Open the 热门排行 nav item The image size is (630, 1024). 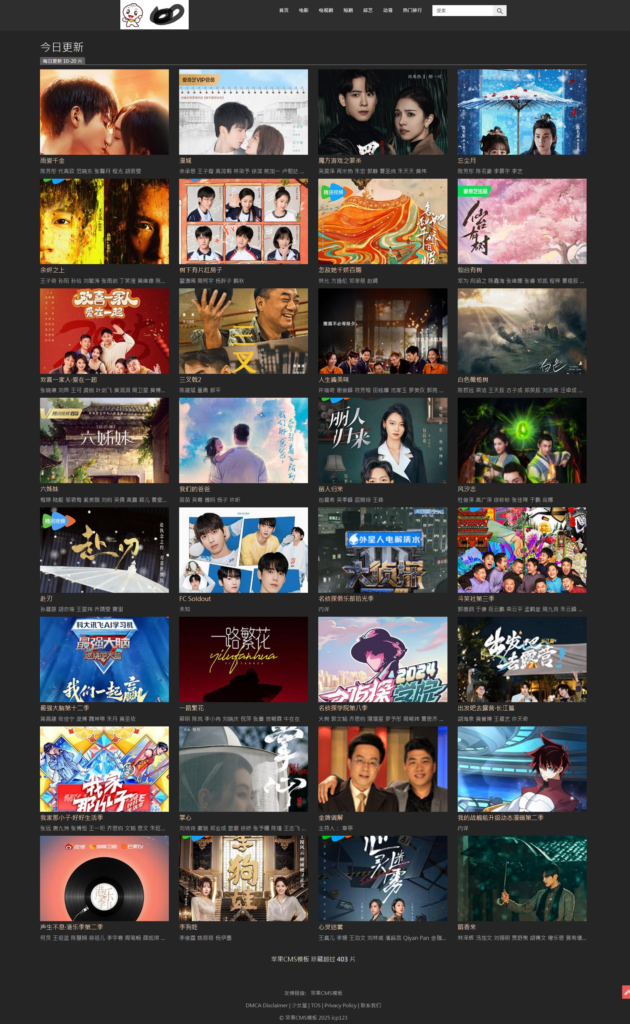[412, 10]
